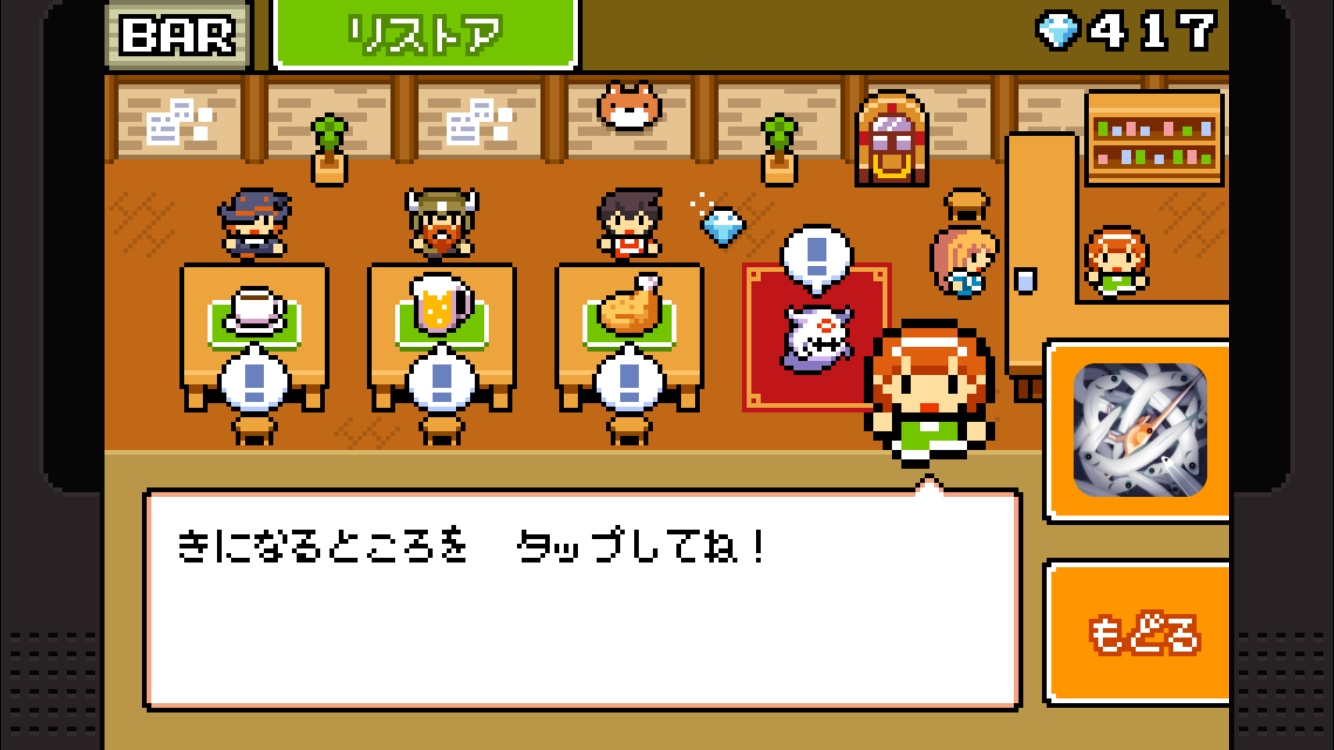Tap the coffee cup table alert
Viewport: 1334px width, 750px height.
click(x=255, y=380)
